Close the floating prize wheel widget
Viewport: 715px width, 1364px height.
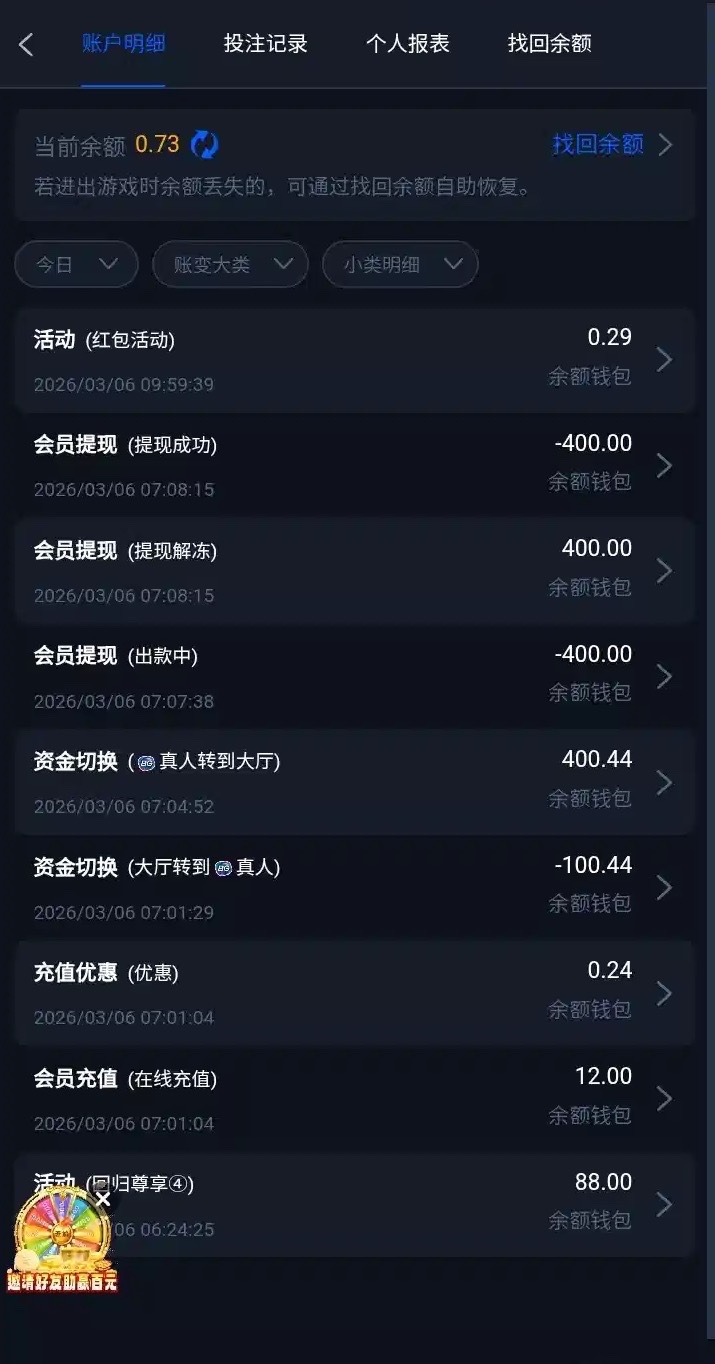[x=103, y=1198]
